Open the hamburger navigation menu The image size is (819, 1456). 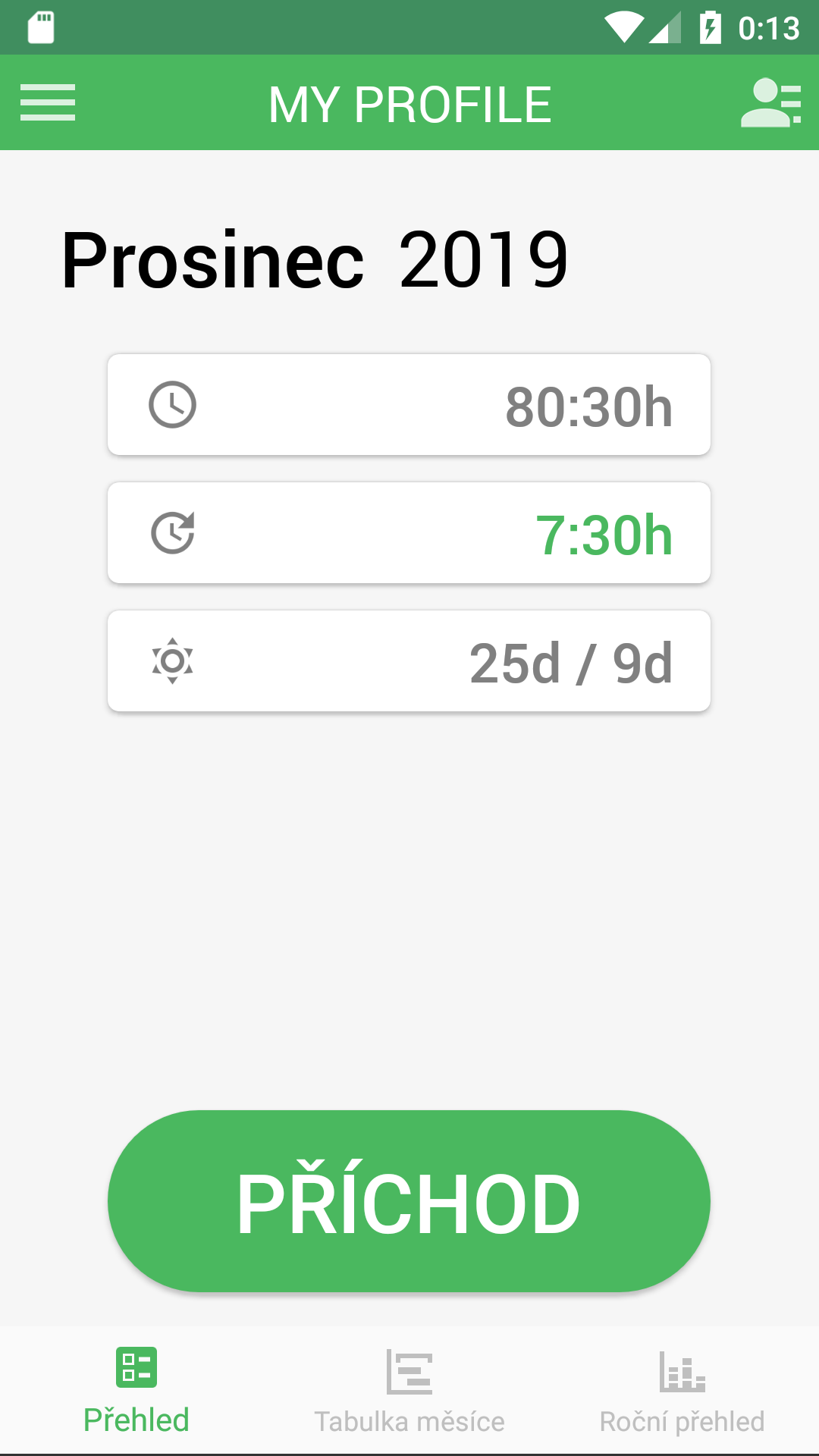[48, 102]
